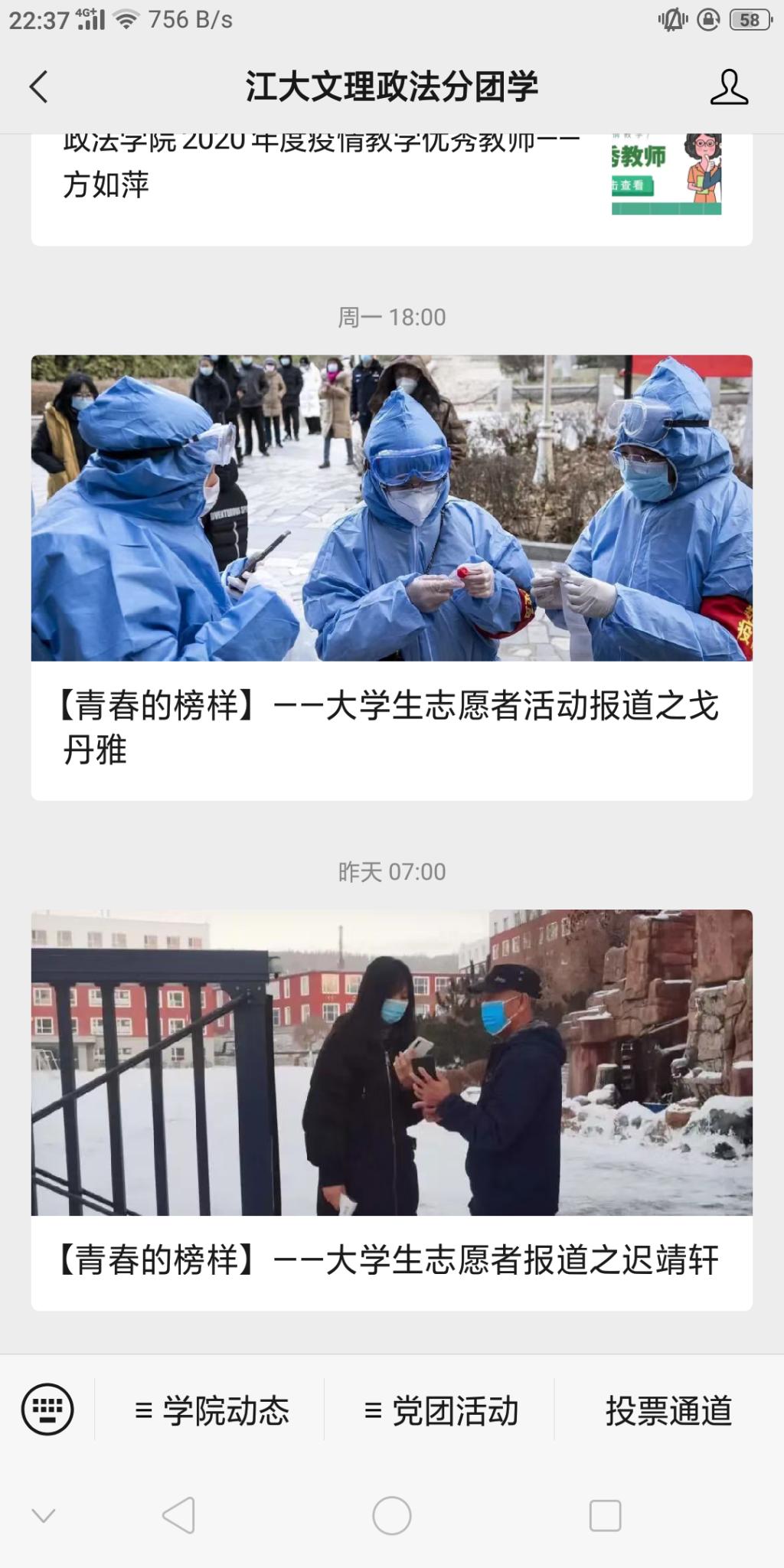Tap the system home button
Viewport: 784px width, 1568px height.
391,1515
